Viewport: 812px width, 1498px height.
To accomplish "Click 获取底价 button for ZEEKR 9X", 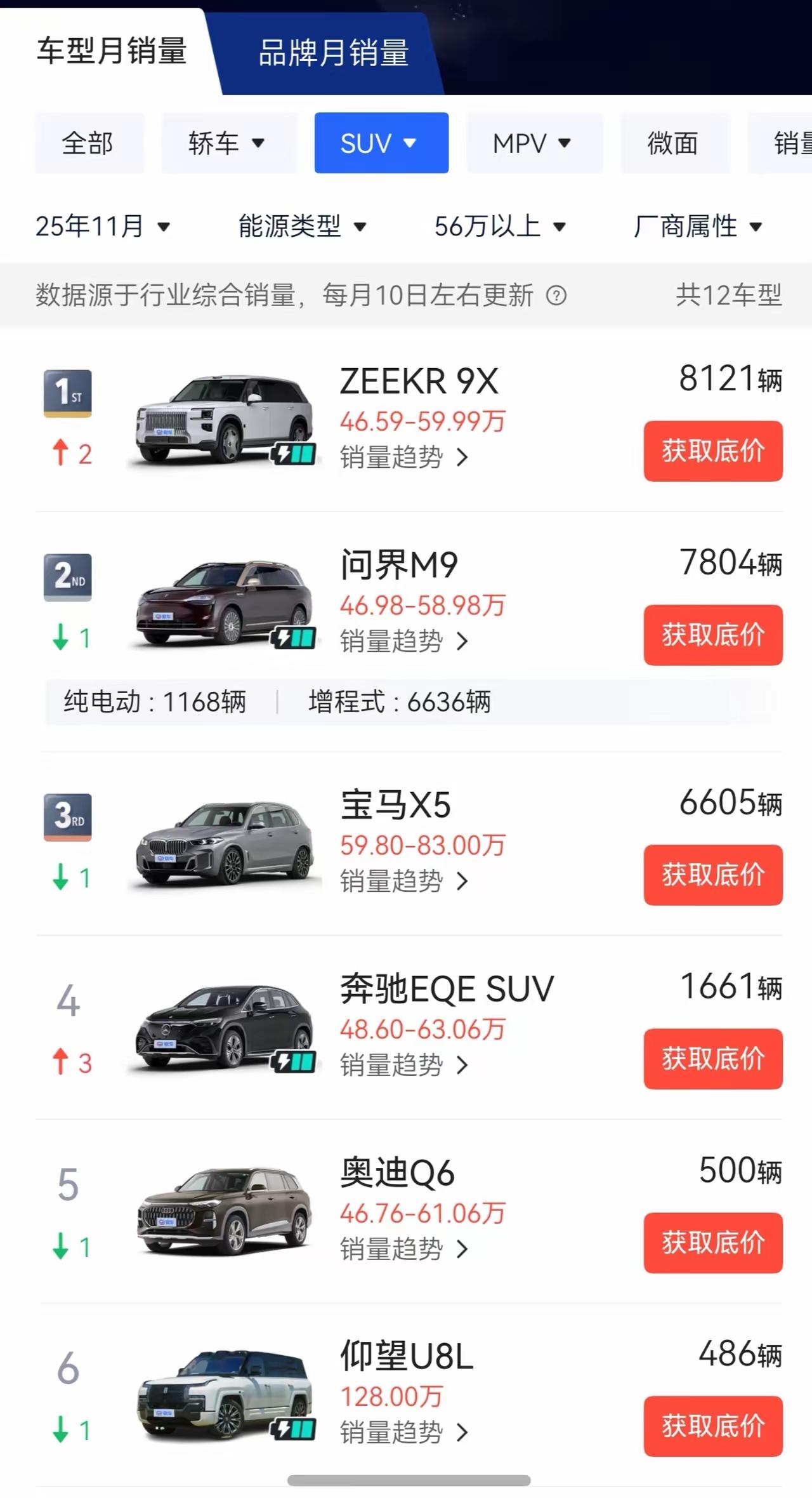I will (712, 452).
